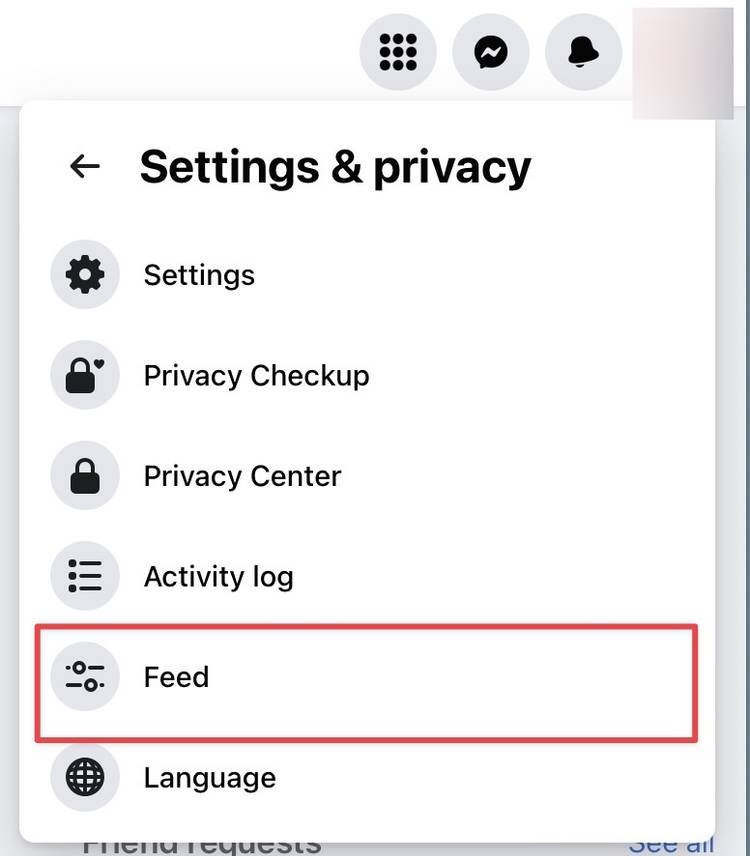Open the apps grid menu
This screenshot has width=750, height=856.
(398, 51)
